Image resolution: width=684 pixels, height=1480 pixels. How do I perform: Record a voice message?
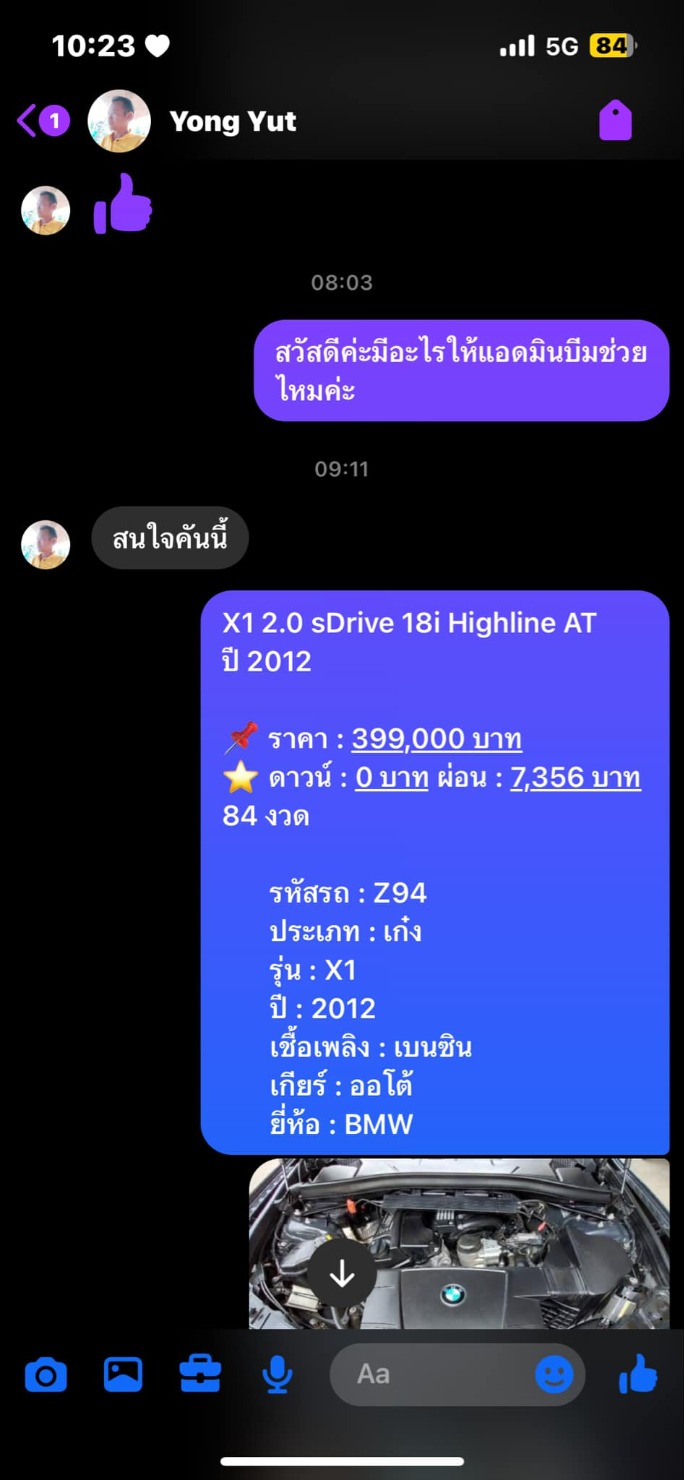click(x=277, y=1375)
